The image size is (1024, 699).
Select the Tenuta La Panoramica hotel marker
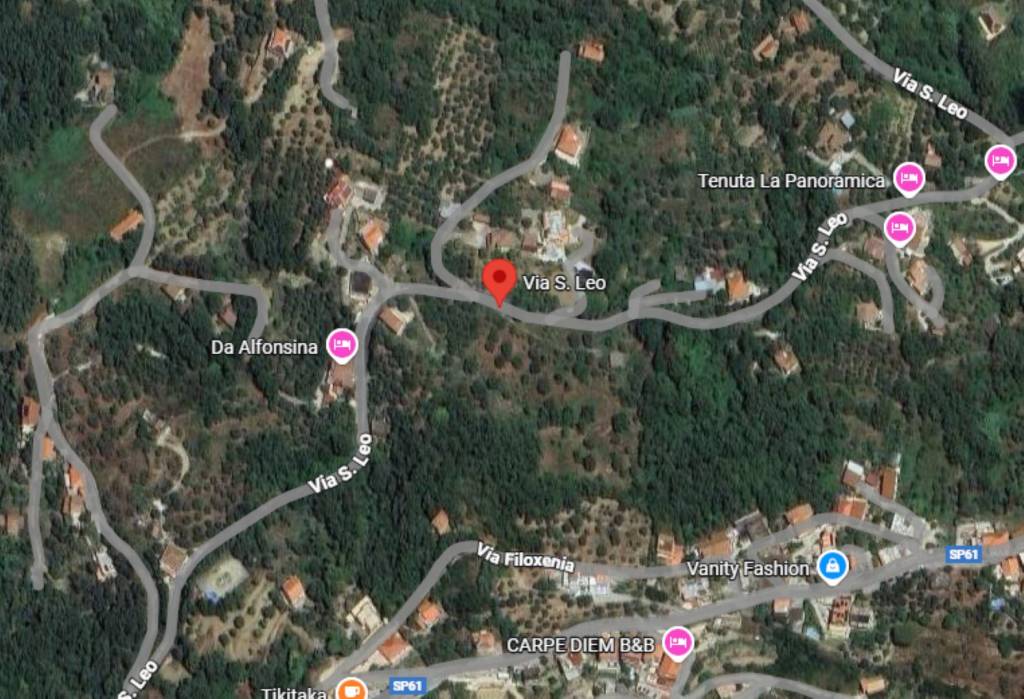pyautogui.click(x=908, y=179)
